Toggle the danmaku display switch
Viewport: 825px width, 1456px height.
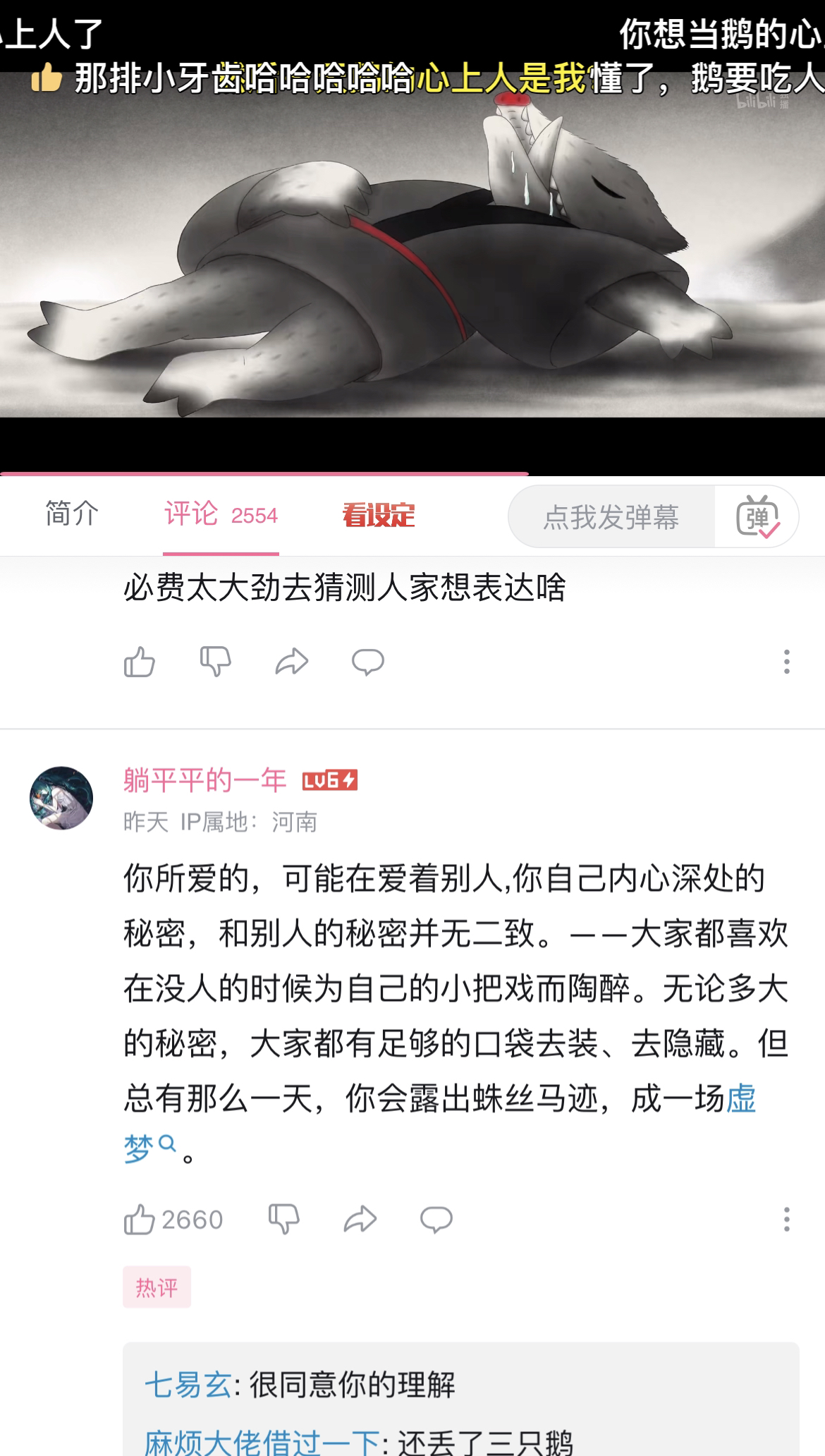pos(757,517)
